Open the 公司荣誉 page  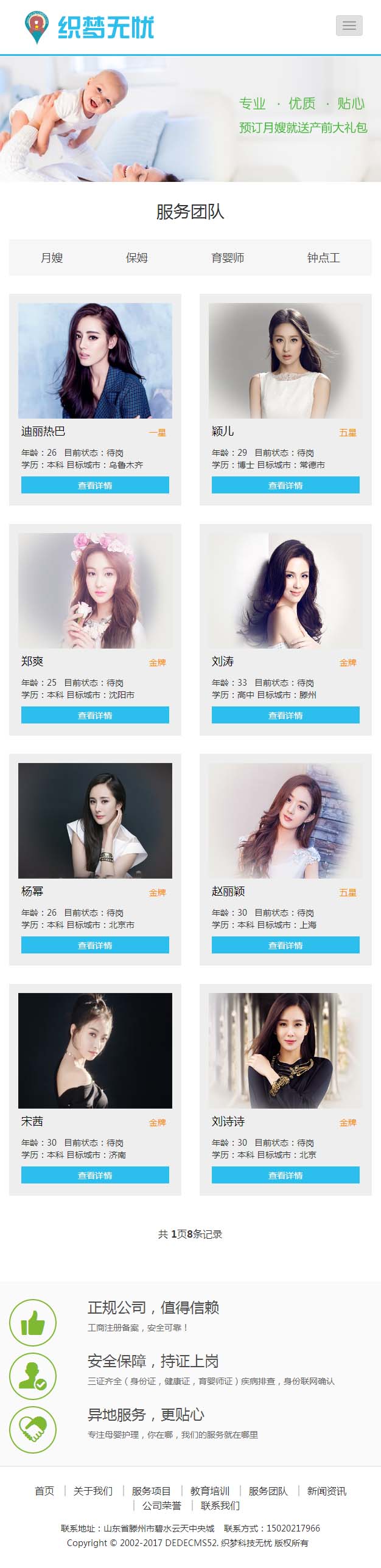[x=162, y=1505]
